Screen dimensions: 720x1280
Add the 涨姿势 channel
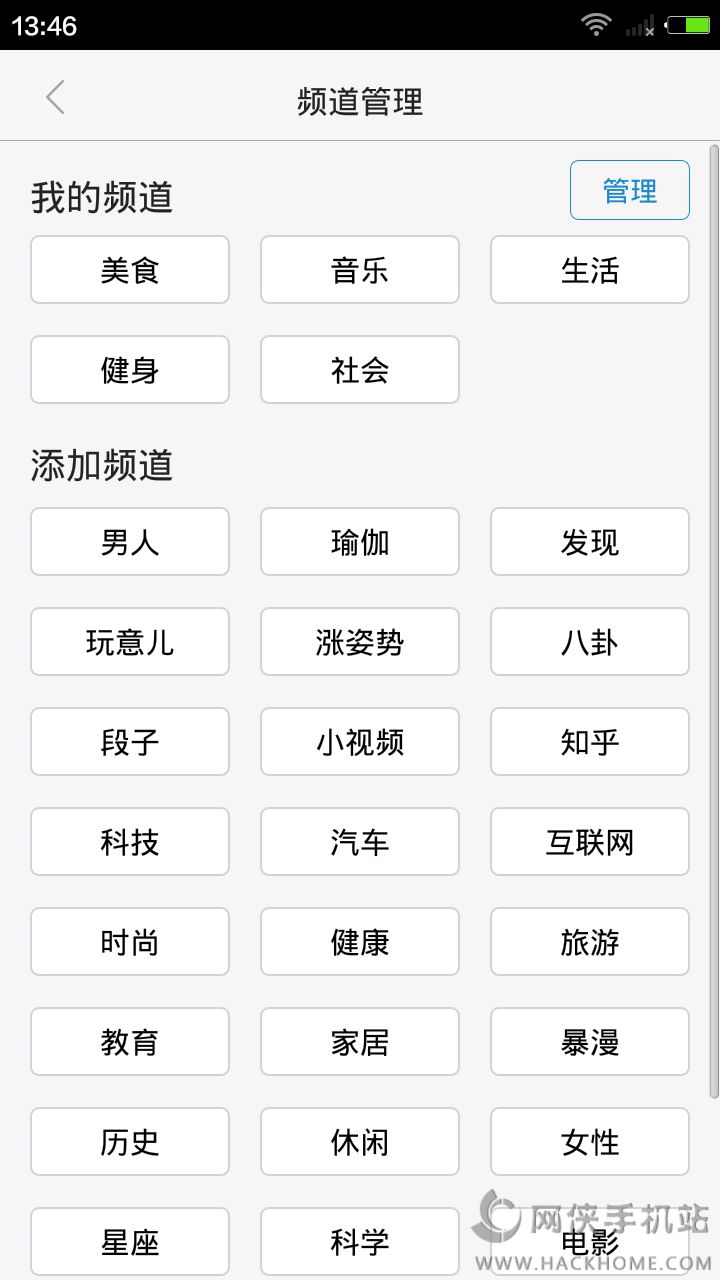tap(360, 642)
